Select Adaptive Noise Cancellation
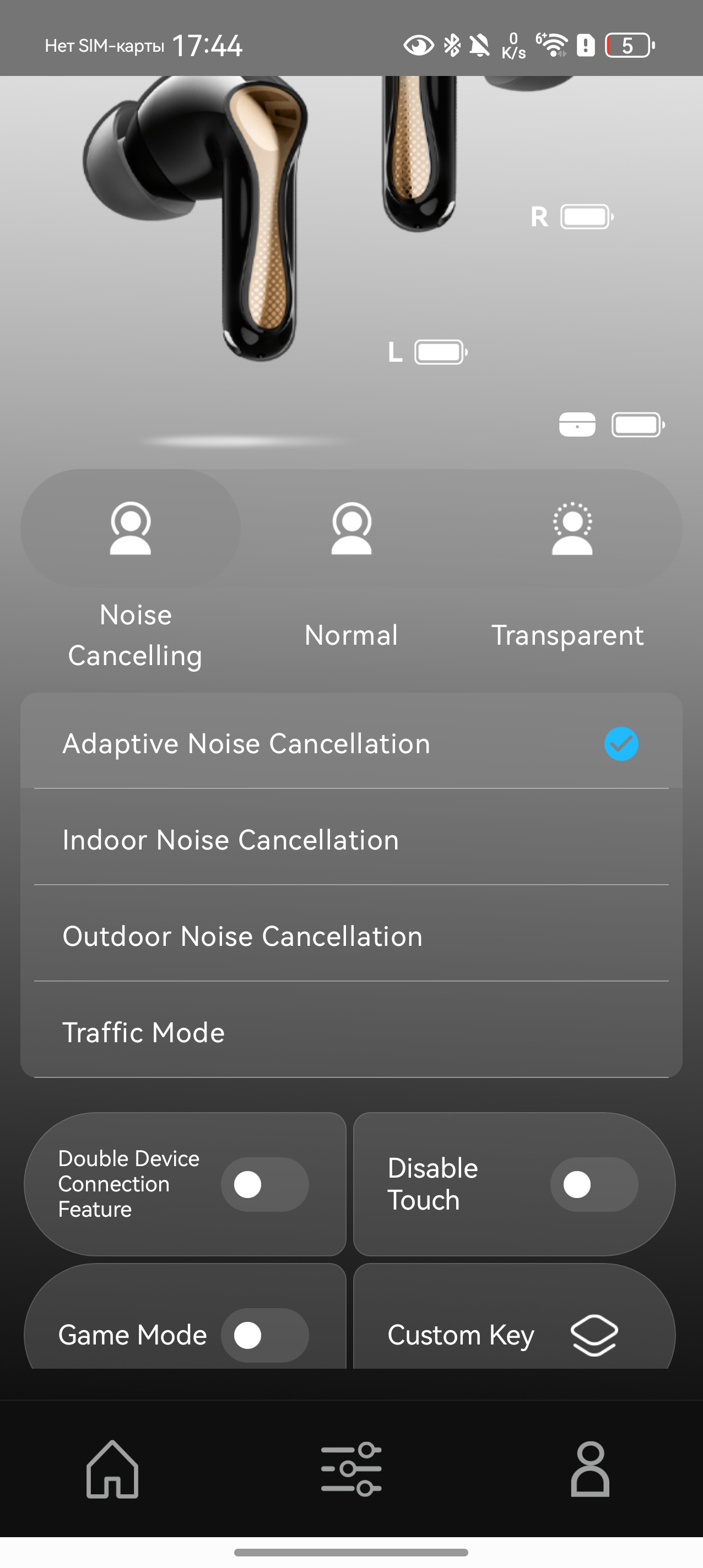Viewport: 703px width, 1568px height. 351,743
